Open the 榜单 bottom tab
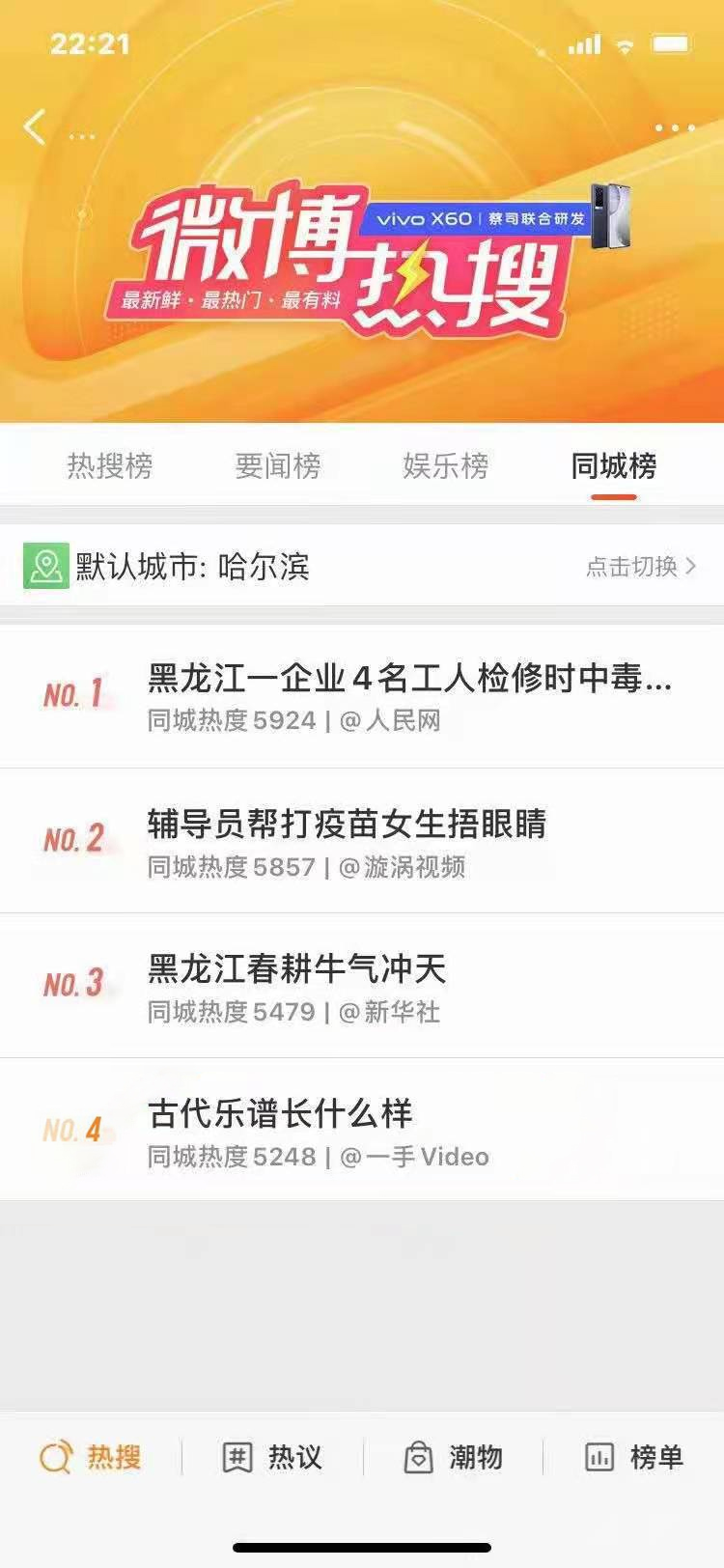The width and height of the screenshot is (724, 1568). click(634, 1457)
